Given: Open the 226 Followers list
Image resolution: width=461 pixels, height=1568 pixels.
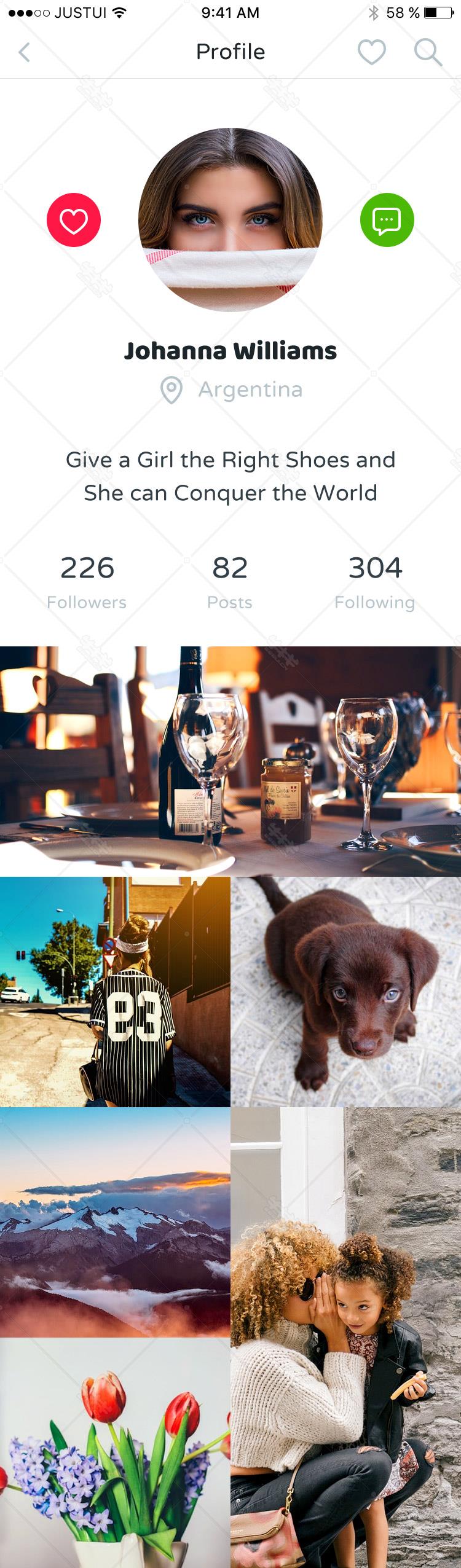Looking at the screenshot, I should coord(87,581).
